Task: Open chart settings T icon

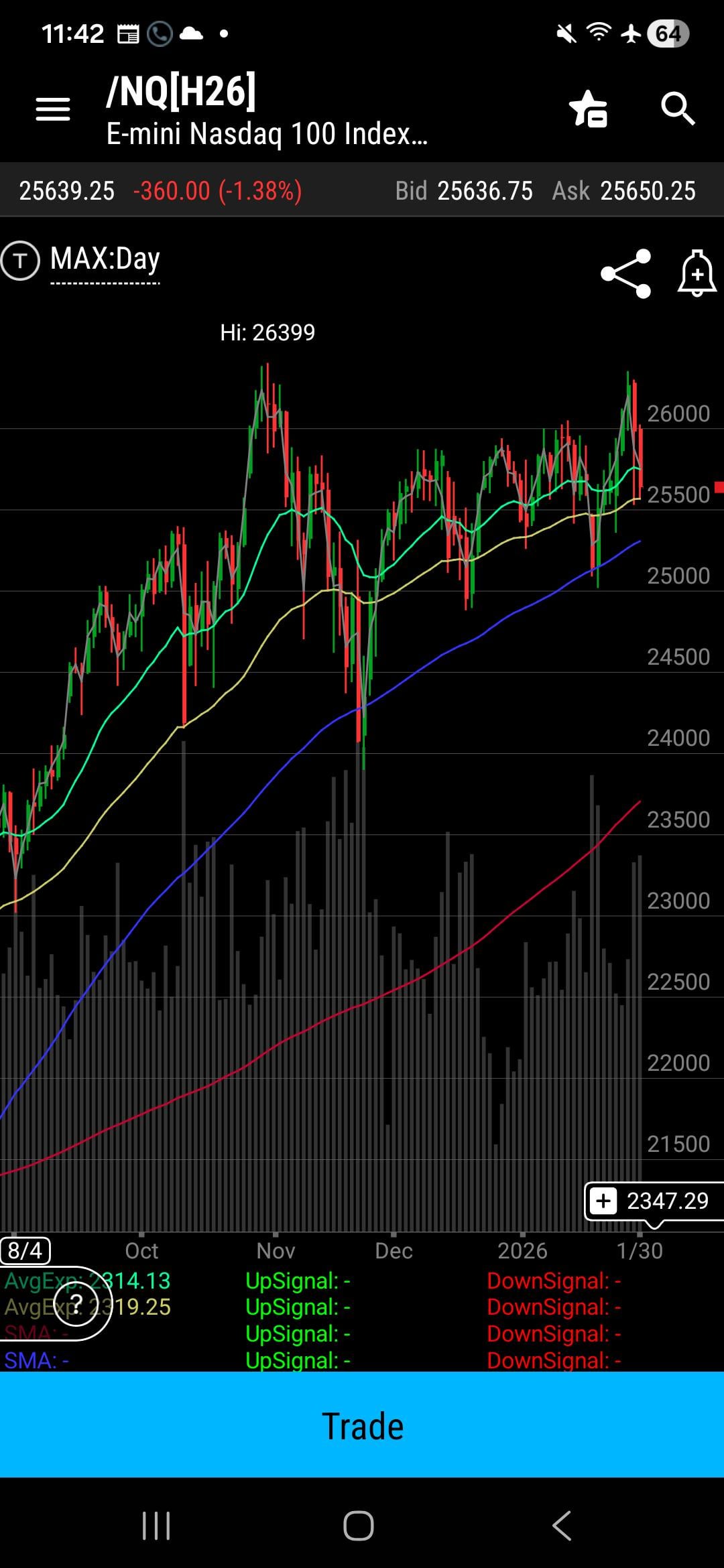Action: click(x=19, y=260)
